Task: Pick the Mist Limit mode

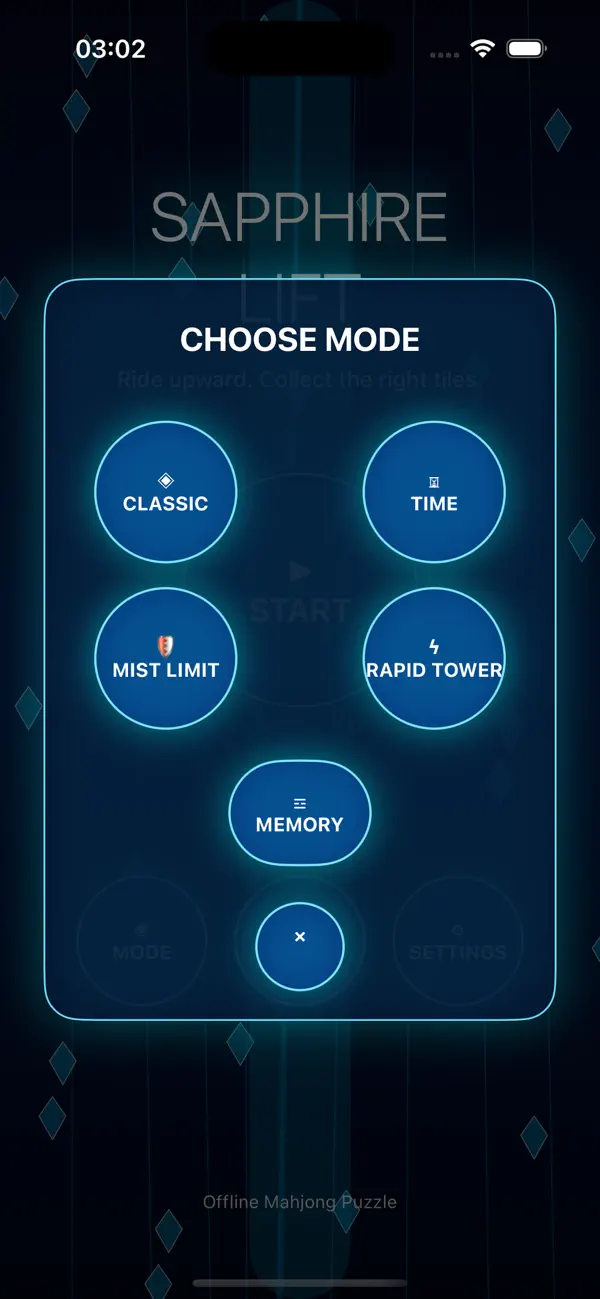Action: [166, 658]
